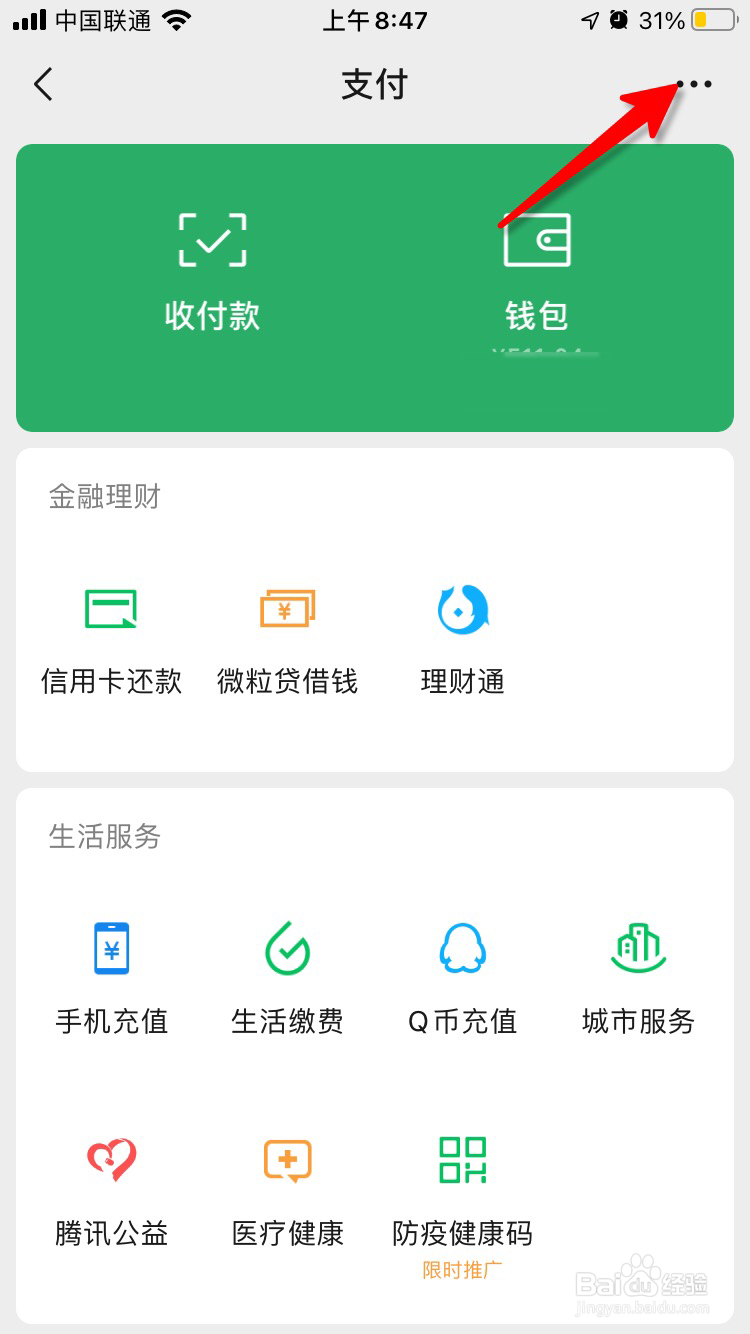The width and height of the screenshot is (750, 1334).
Task: Open the three-dot overflow menu
Action: pyautogui.click(x=694, y=85)
